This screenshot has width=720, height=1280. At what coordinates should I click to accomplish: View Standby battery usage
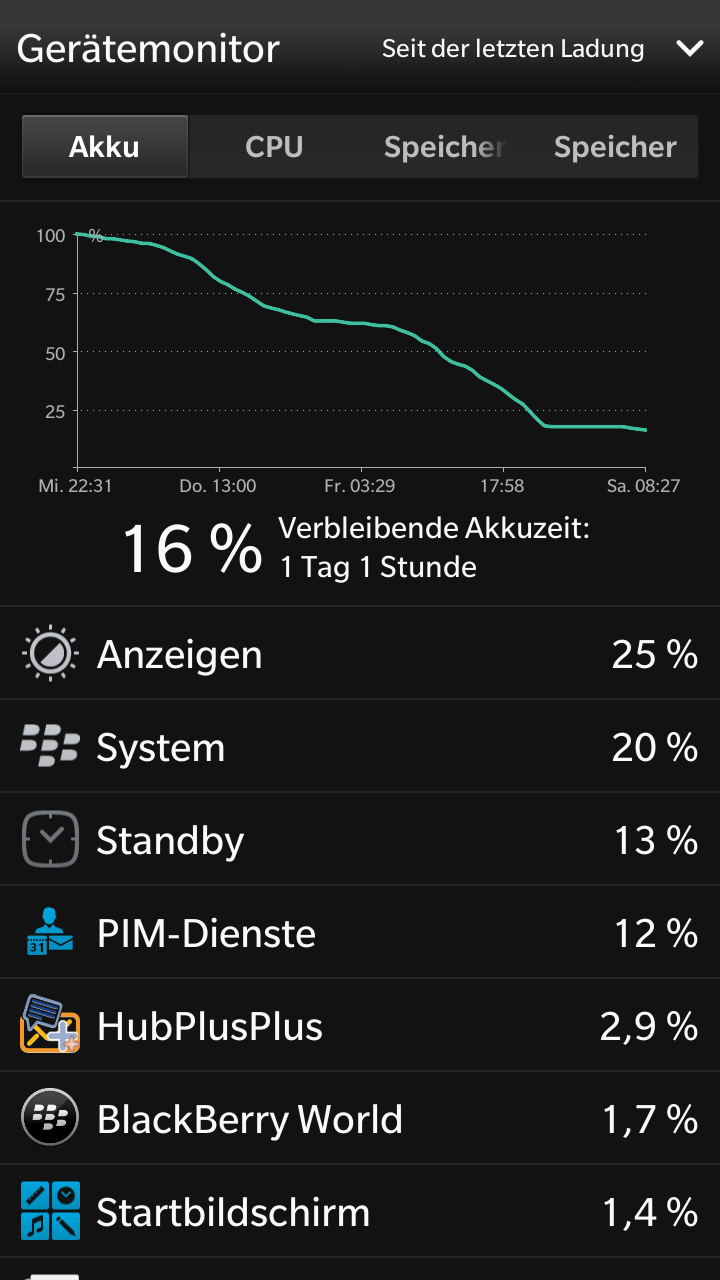pyautogui.click(x=360, y=840)
